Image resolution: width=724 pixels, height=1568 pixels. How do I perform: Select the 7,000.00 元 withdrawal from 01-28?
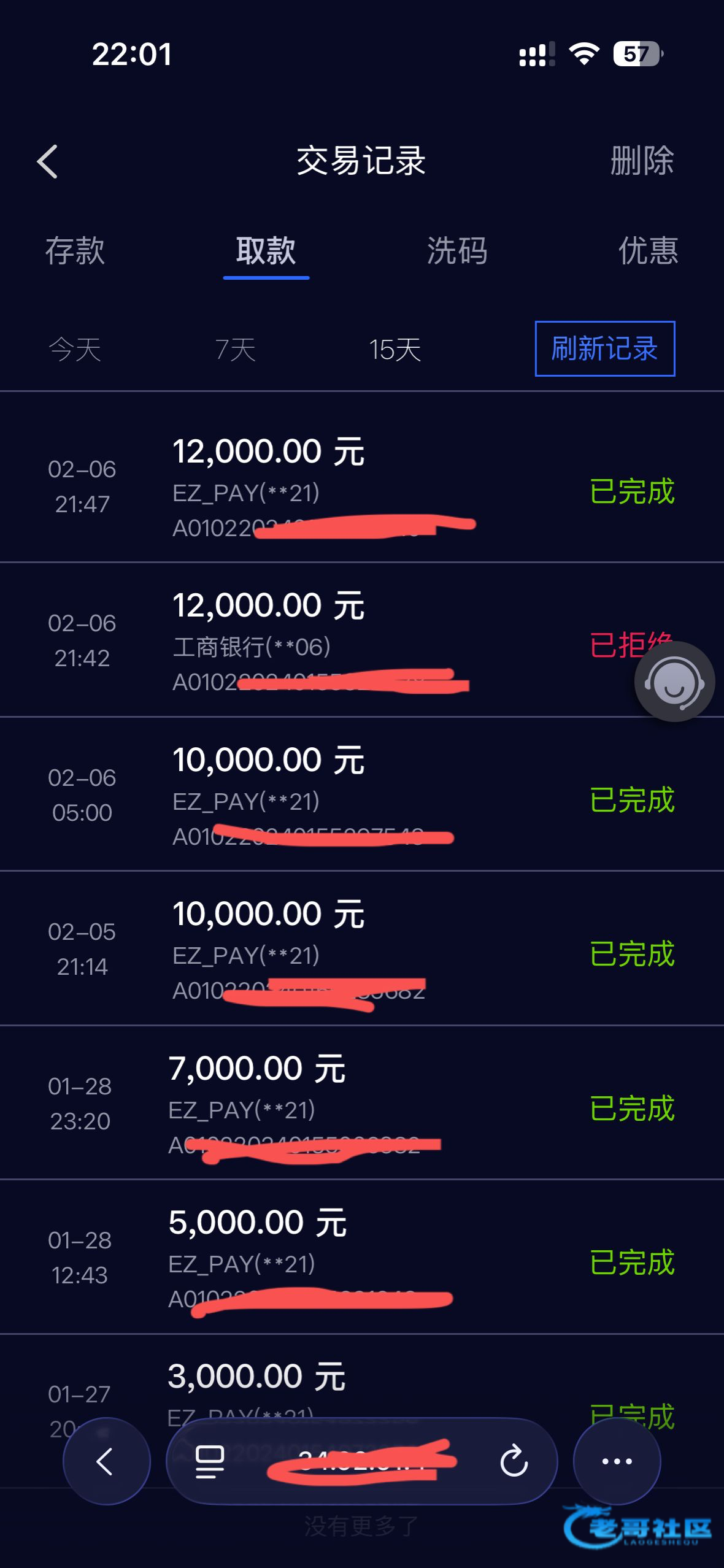tap(362, 1103)
